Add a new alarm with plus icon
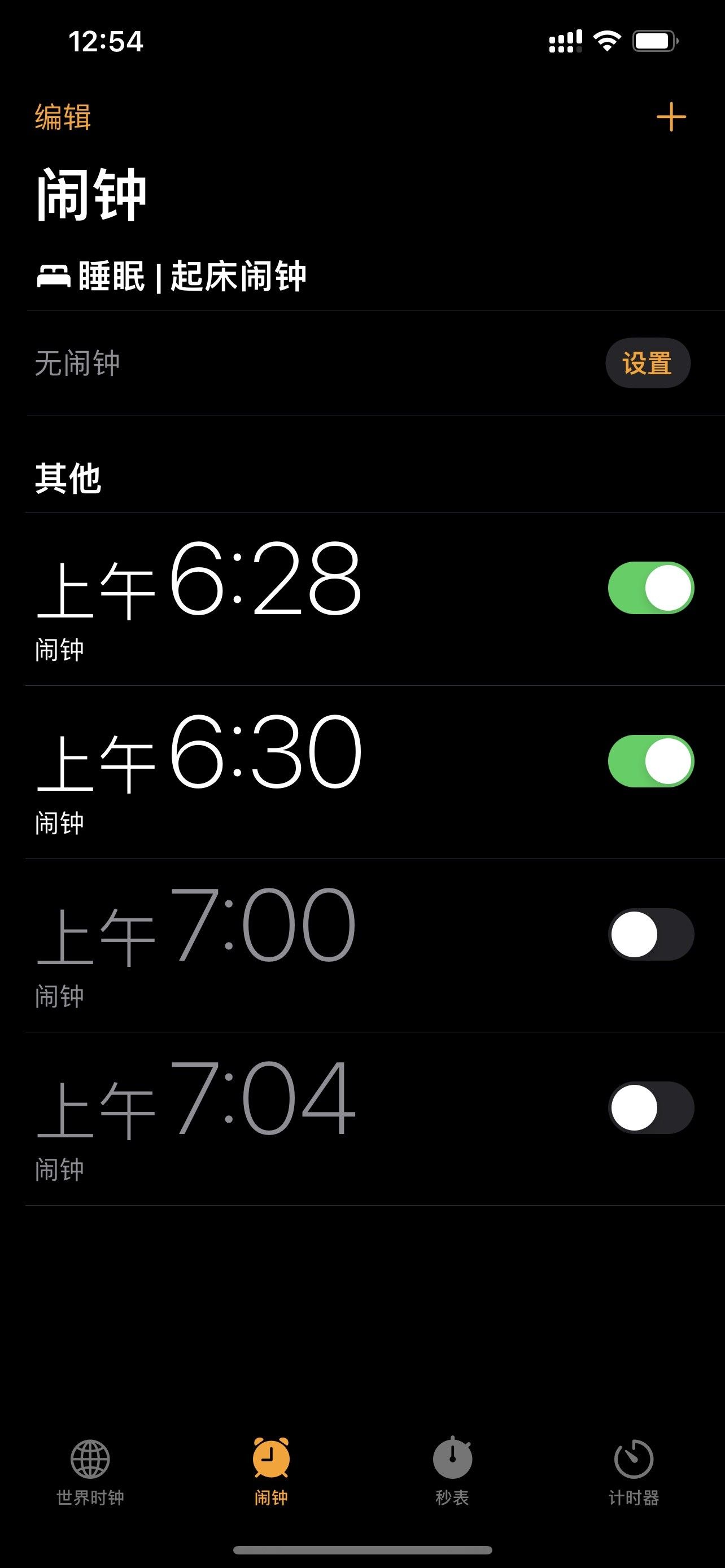The width and height of the screenshot is (725, 1568). click(x=671, y=117)
